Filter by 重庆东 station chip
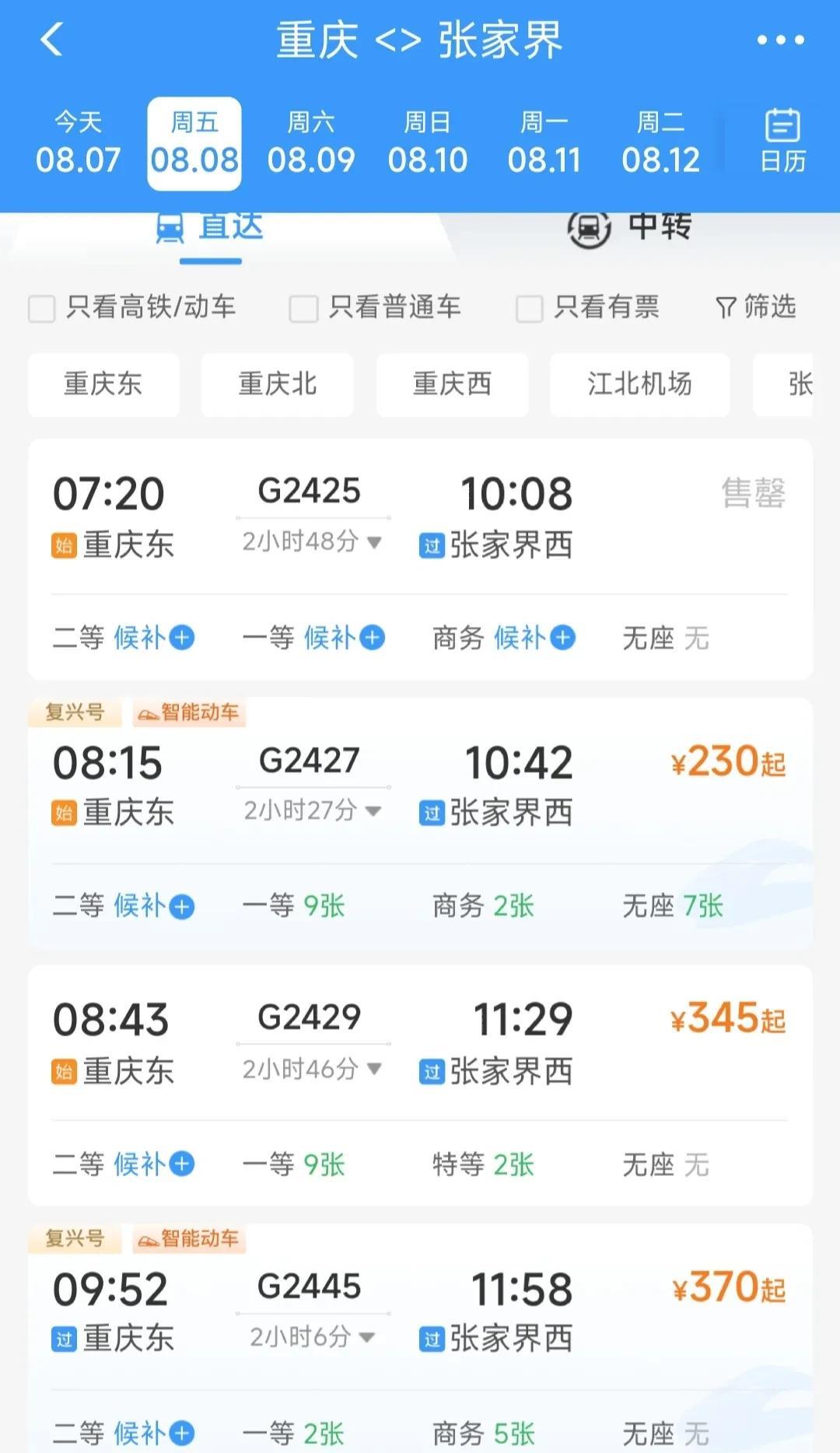Image resolution: width=840 pixels, height=1453 pixels. point(103,384)
